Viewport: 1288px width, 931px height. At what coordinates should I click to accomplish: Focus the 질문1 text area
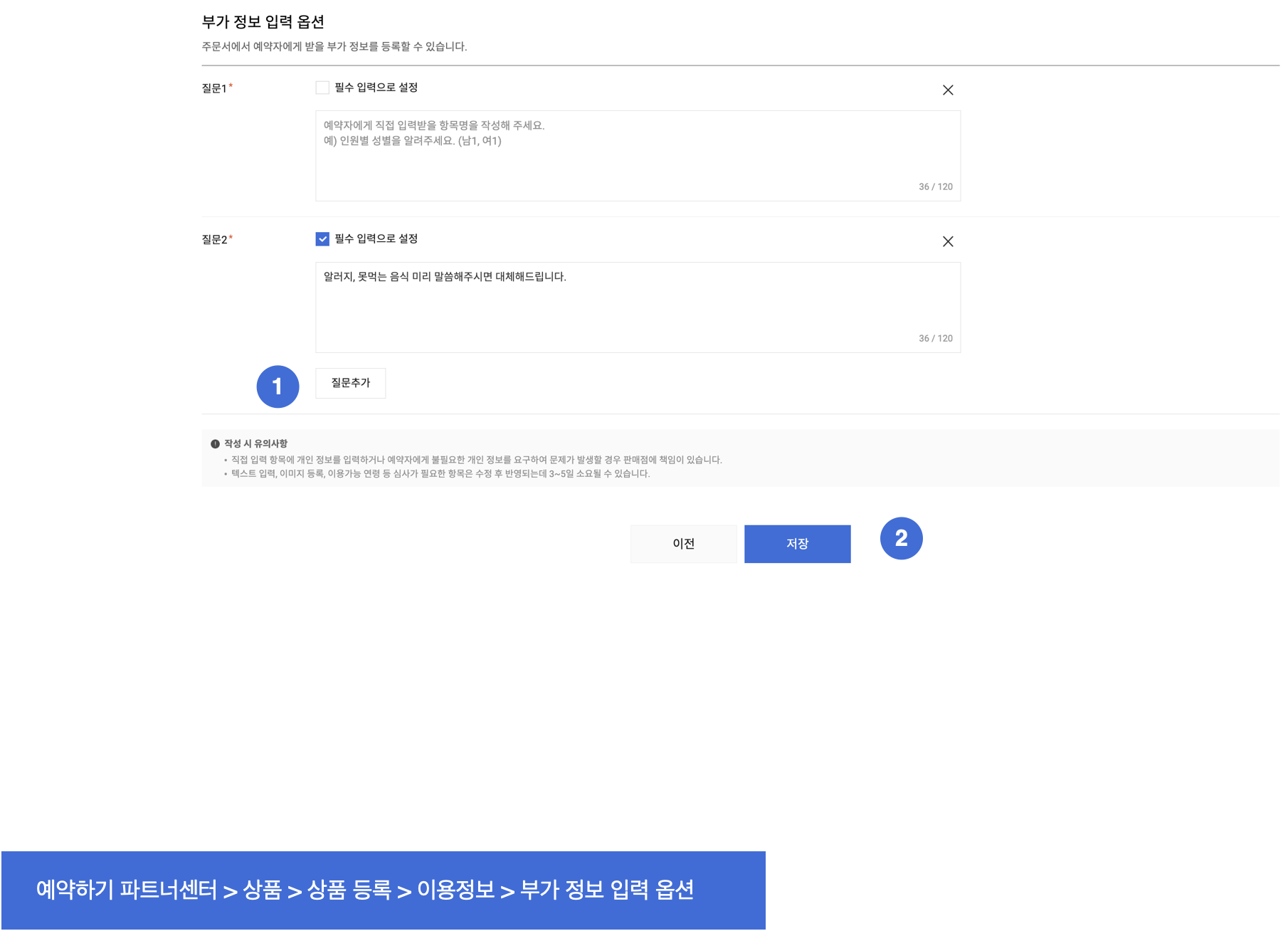tap(638, 156)
